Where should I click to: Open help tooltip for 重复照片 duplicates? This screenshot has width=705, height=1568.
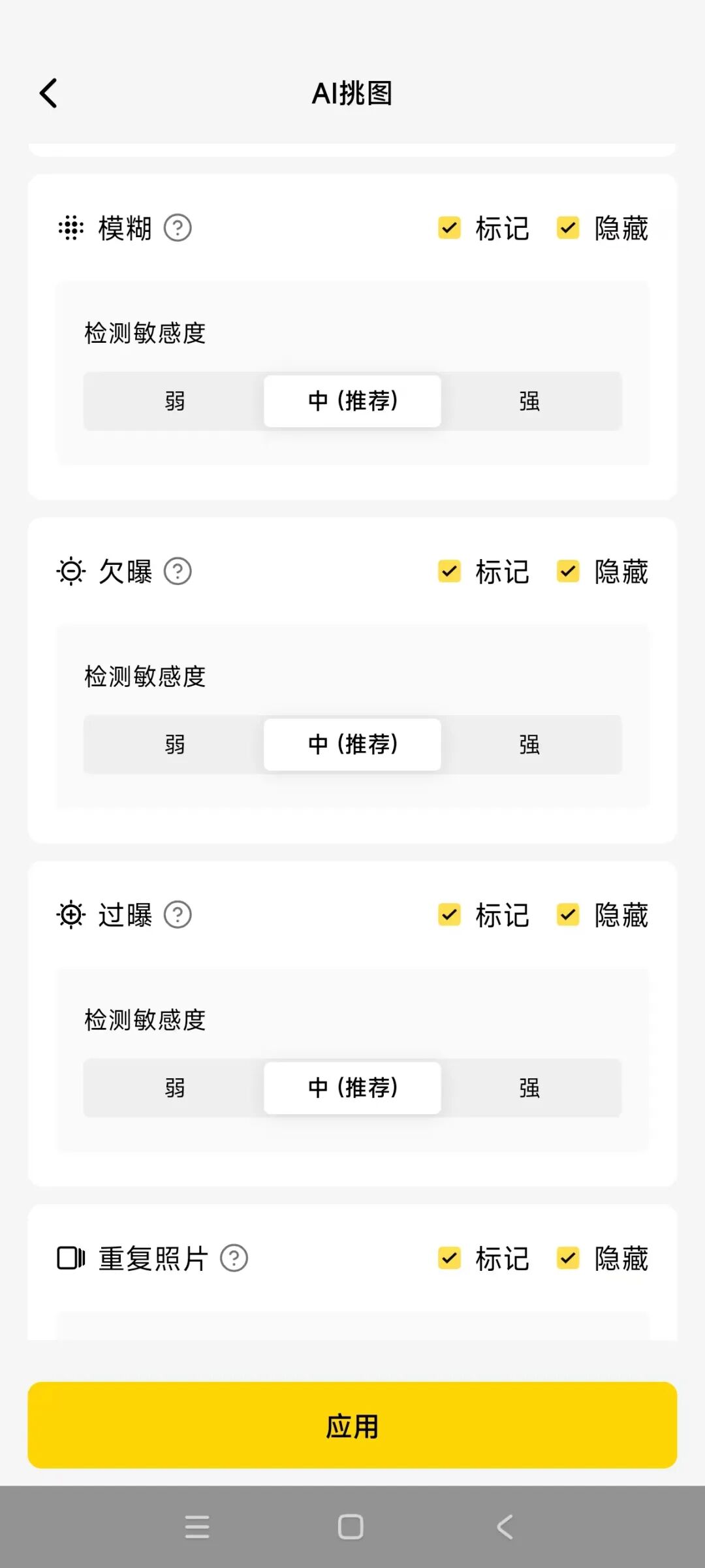pyautogui.click(x=235, y=1257)
